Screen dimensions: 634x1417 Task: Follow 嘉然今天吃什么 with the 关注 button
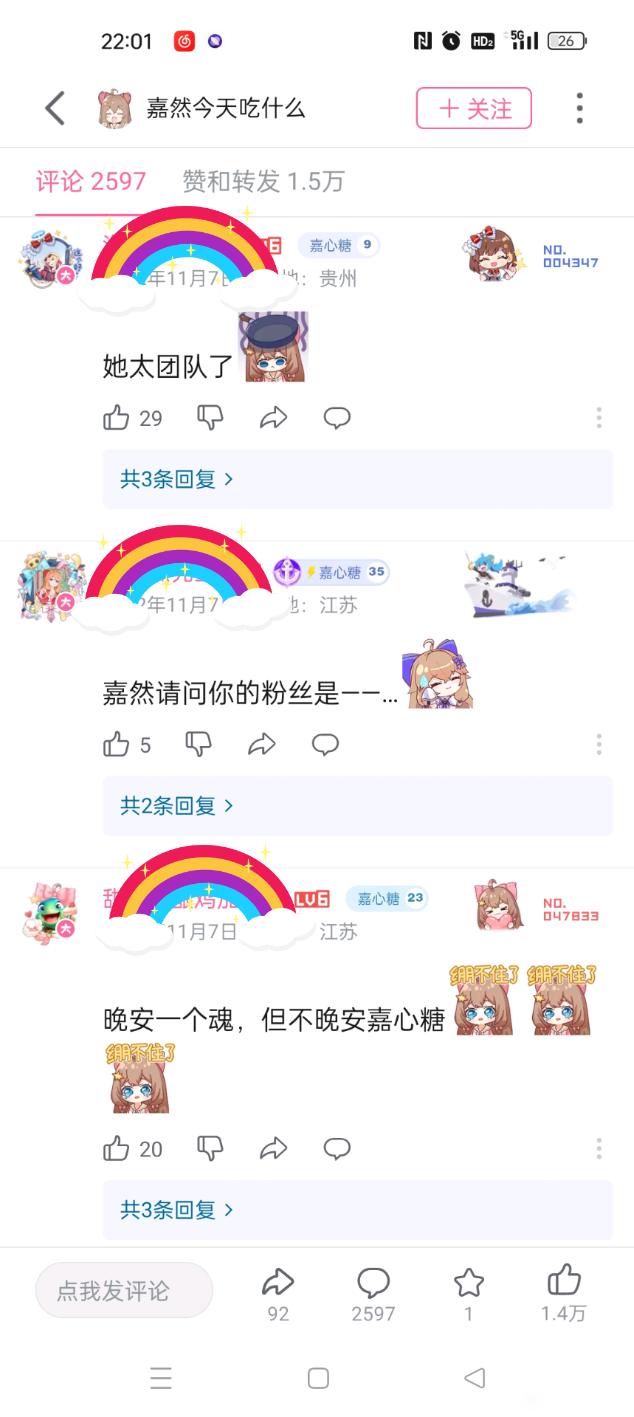(473, 108)
